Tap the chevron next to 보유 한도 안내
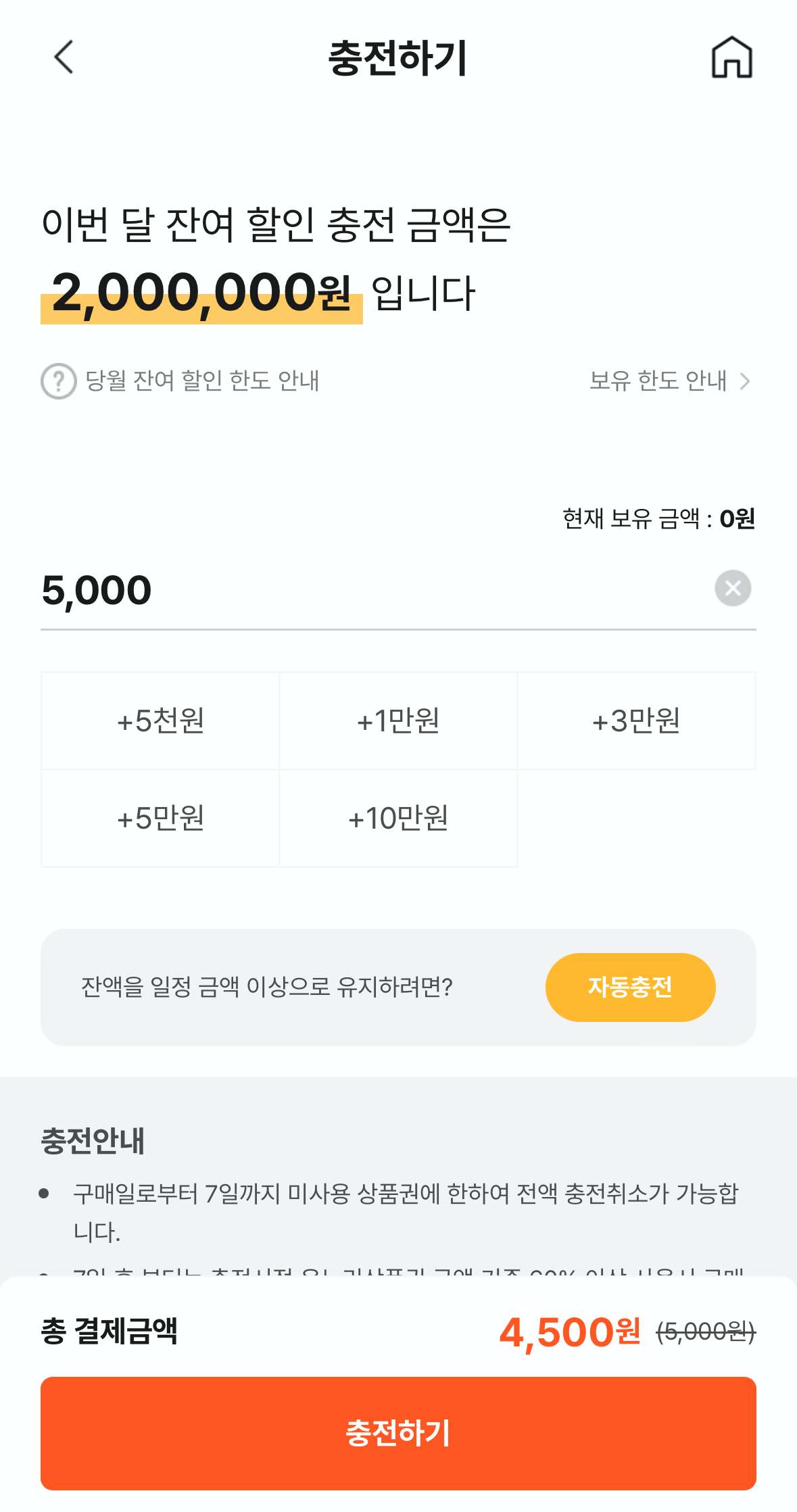797x1512 pixels. 746,382
